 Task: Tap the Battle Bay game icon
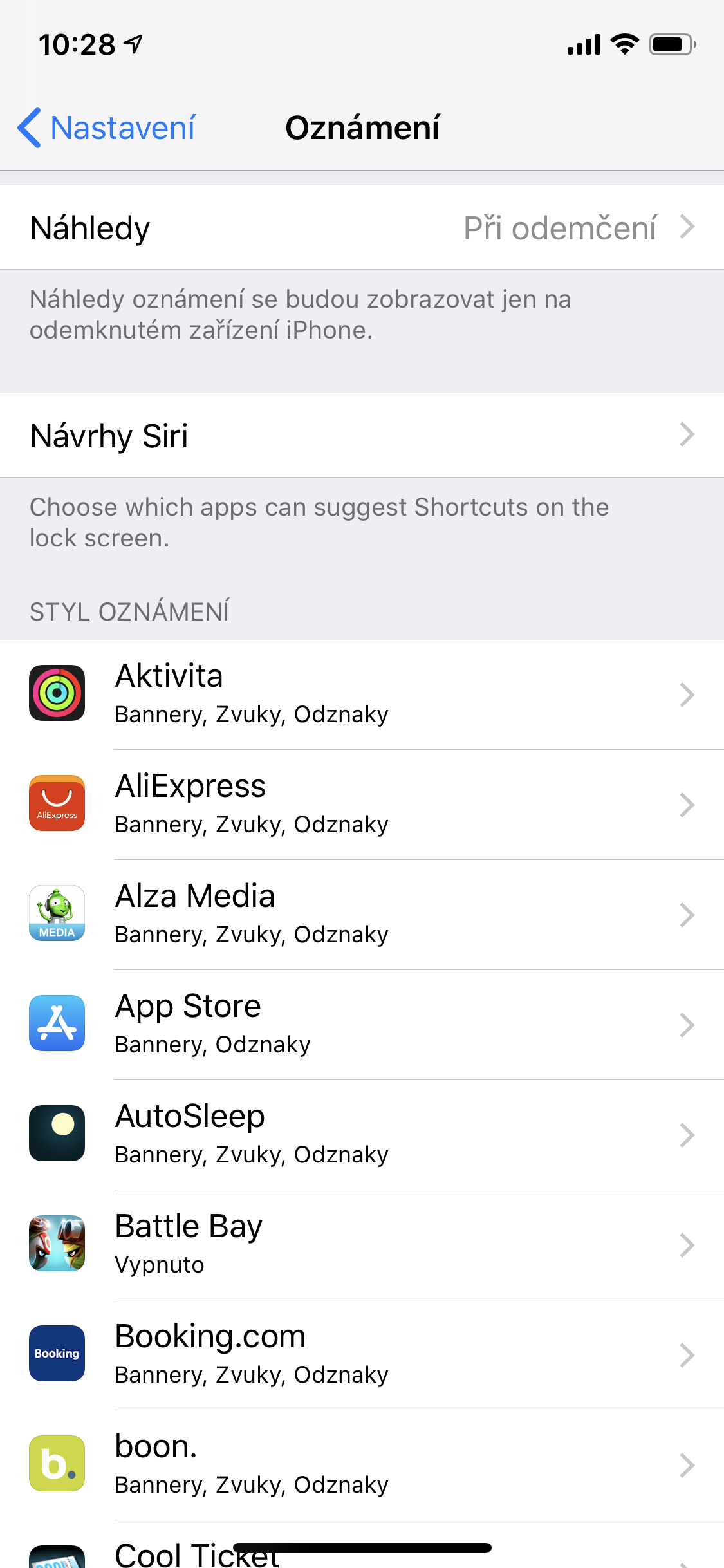coord(57,1244)
